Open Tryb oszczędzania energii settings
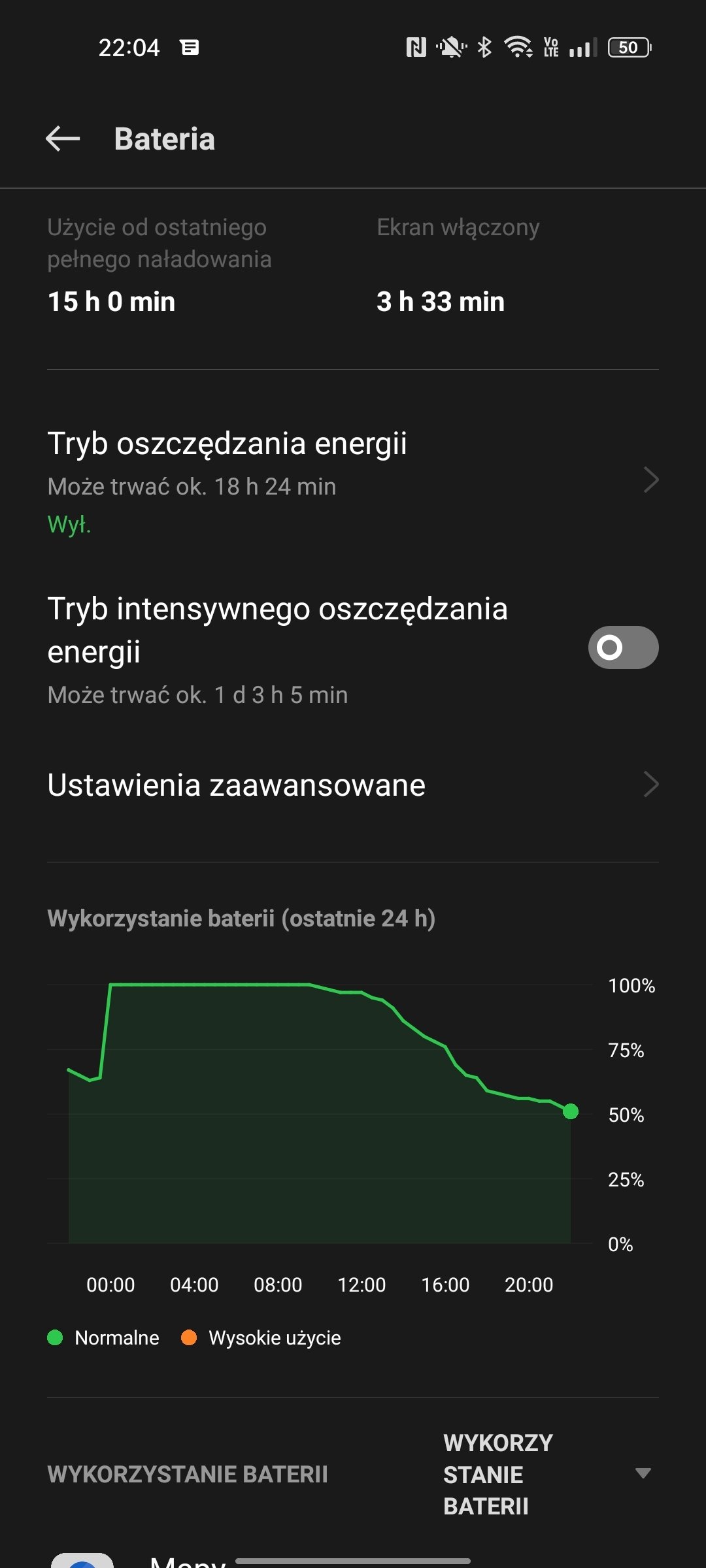706x1568 pixels. coord(353,480)
